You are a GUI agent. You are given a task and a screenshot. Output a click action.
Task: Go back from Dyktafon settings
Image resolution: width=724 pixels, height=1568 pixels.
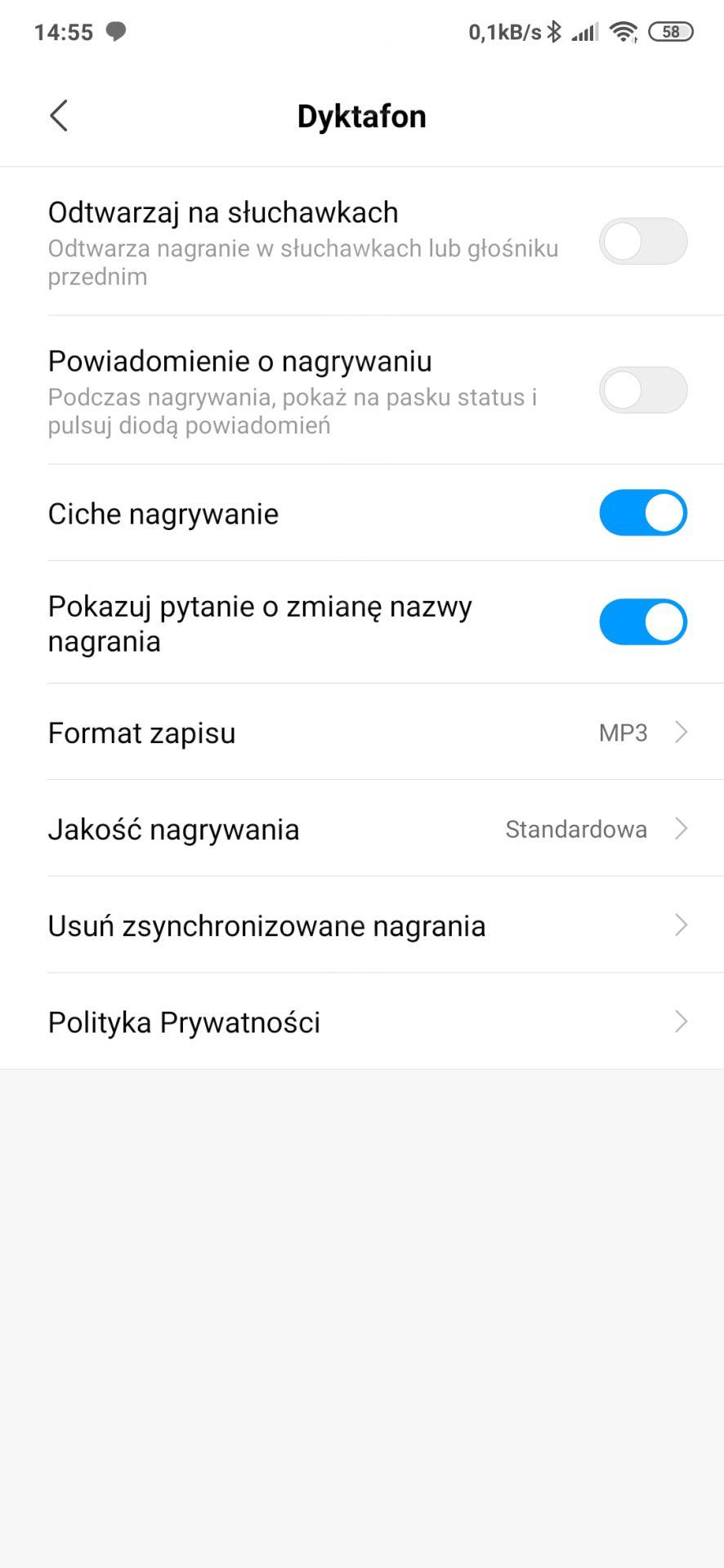click(x=58, y=116)
